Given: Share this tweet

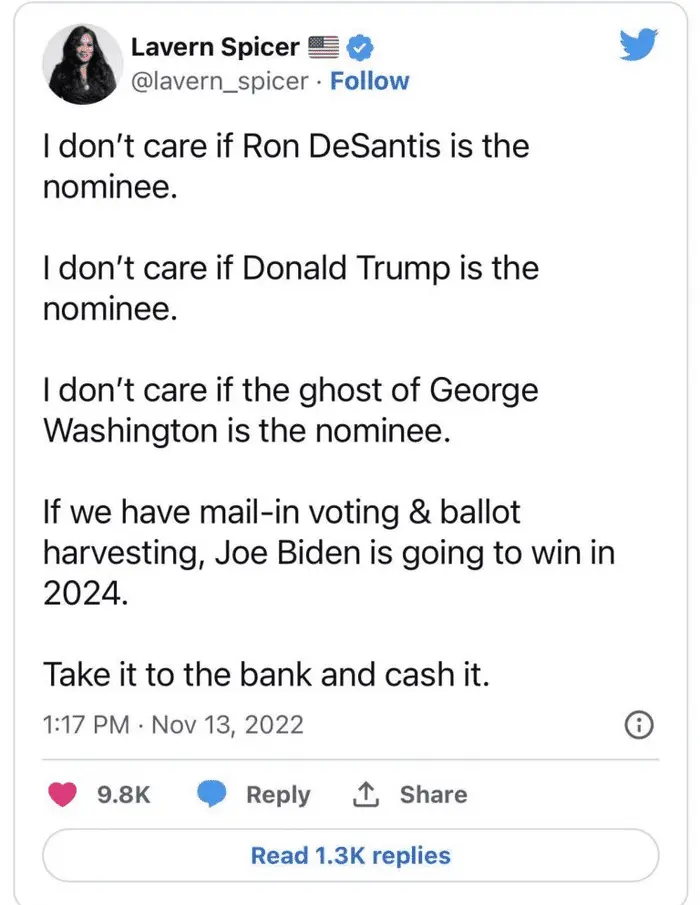Looking at the screenshot, I should [410, 794].
